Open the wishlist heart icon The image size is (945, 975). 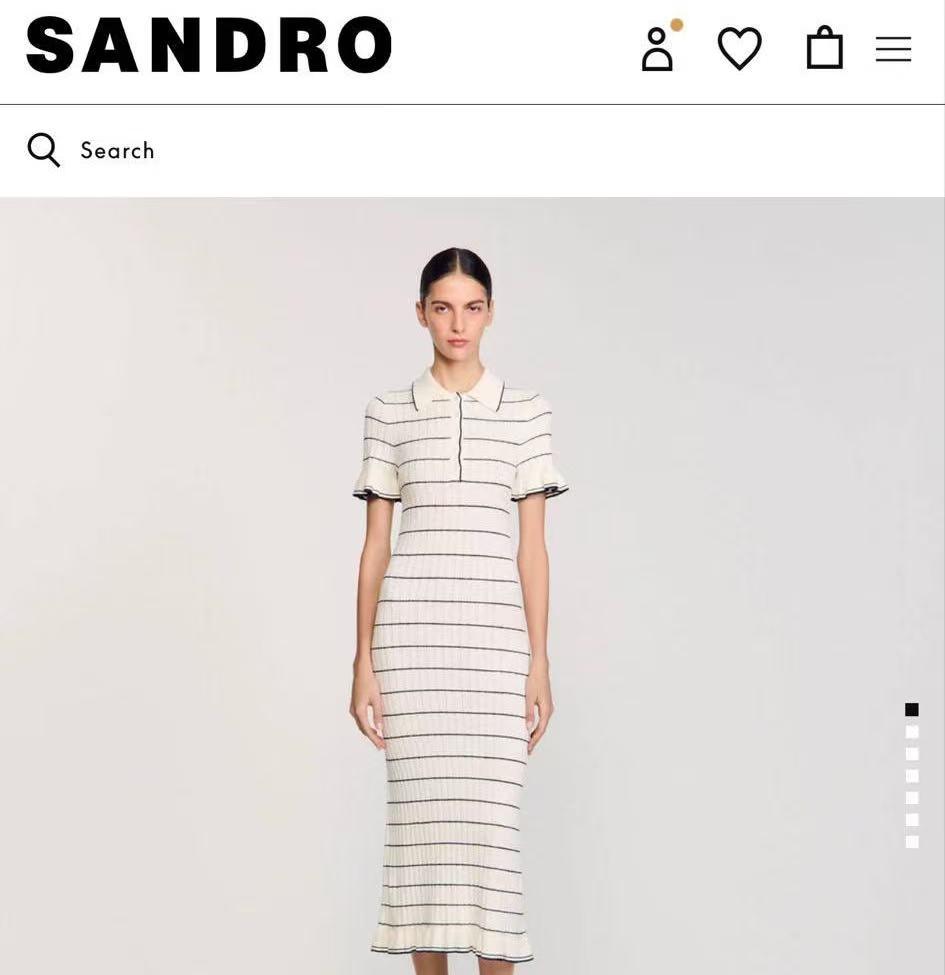click(x=739, y=49)
